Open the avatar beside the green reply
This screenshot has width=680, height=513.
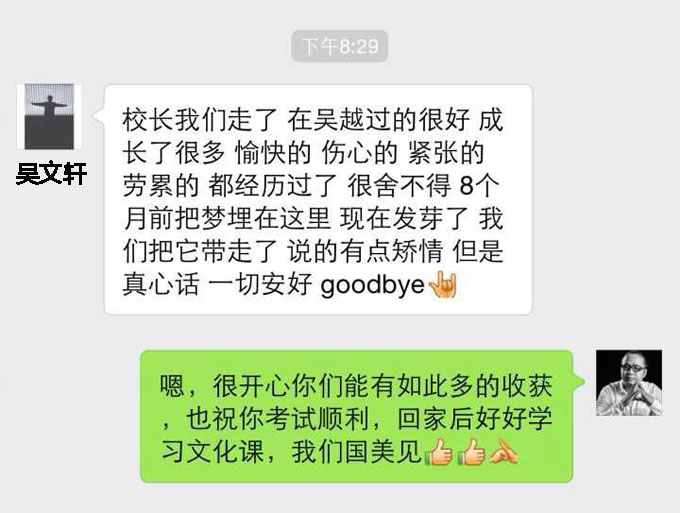(628, 383)
